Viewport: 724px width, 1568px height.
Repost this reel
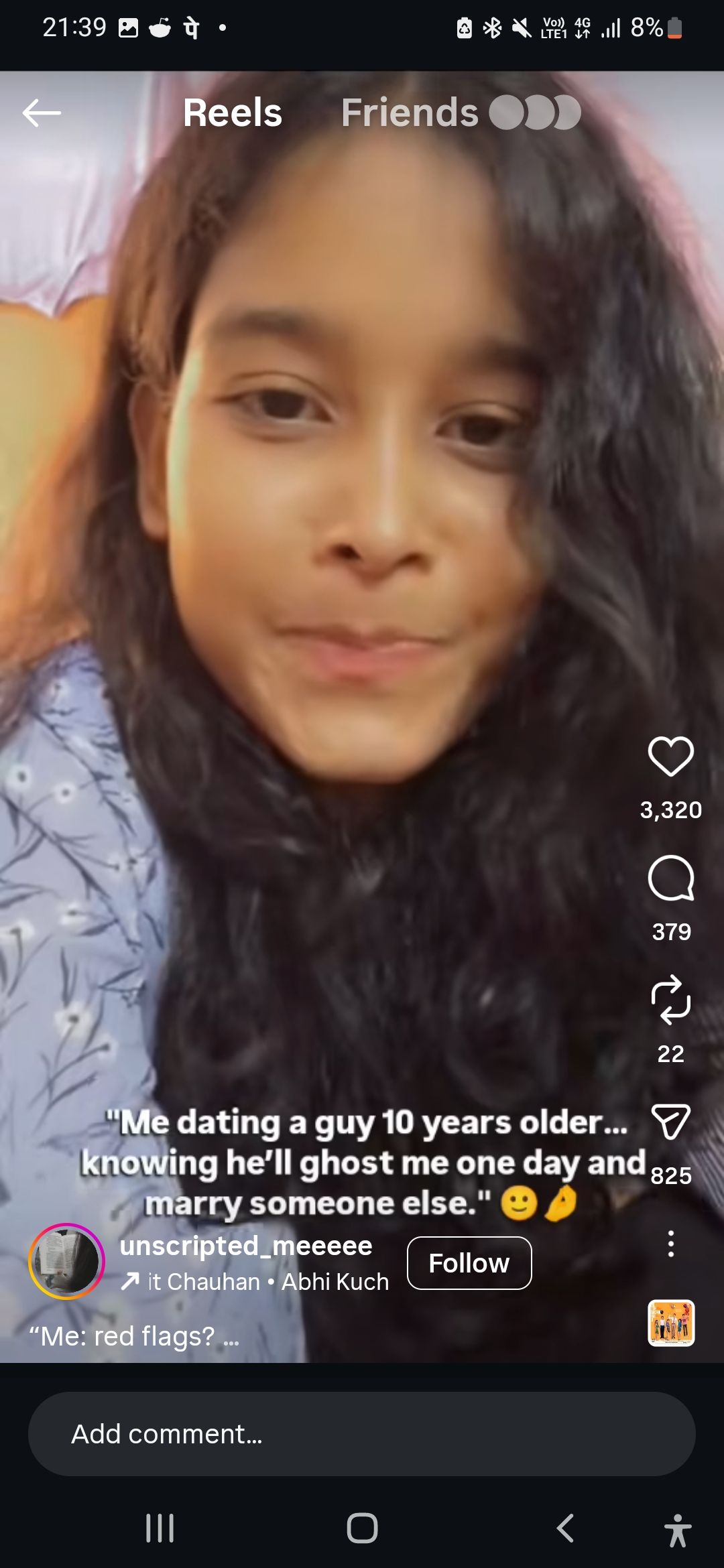pyautogui.click(x=670, y=1000)
